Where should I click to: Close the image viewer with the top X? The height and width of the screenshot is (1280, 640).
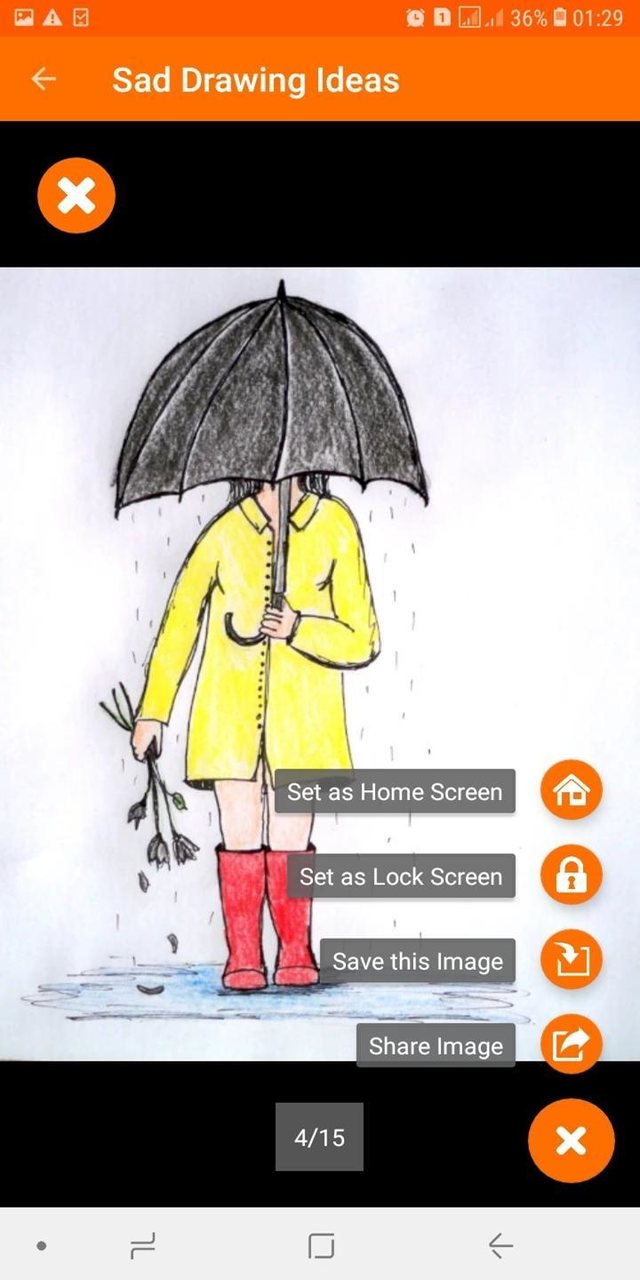76,196
